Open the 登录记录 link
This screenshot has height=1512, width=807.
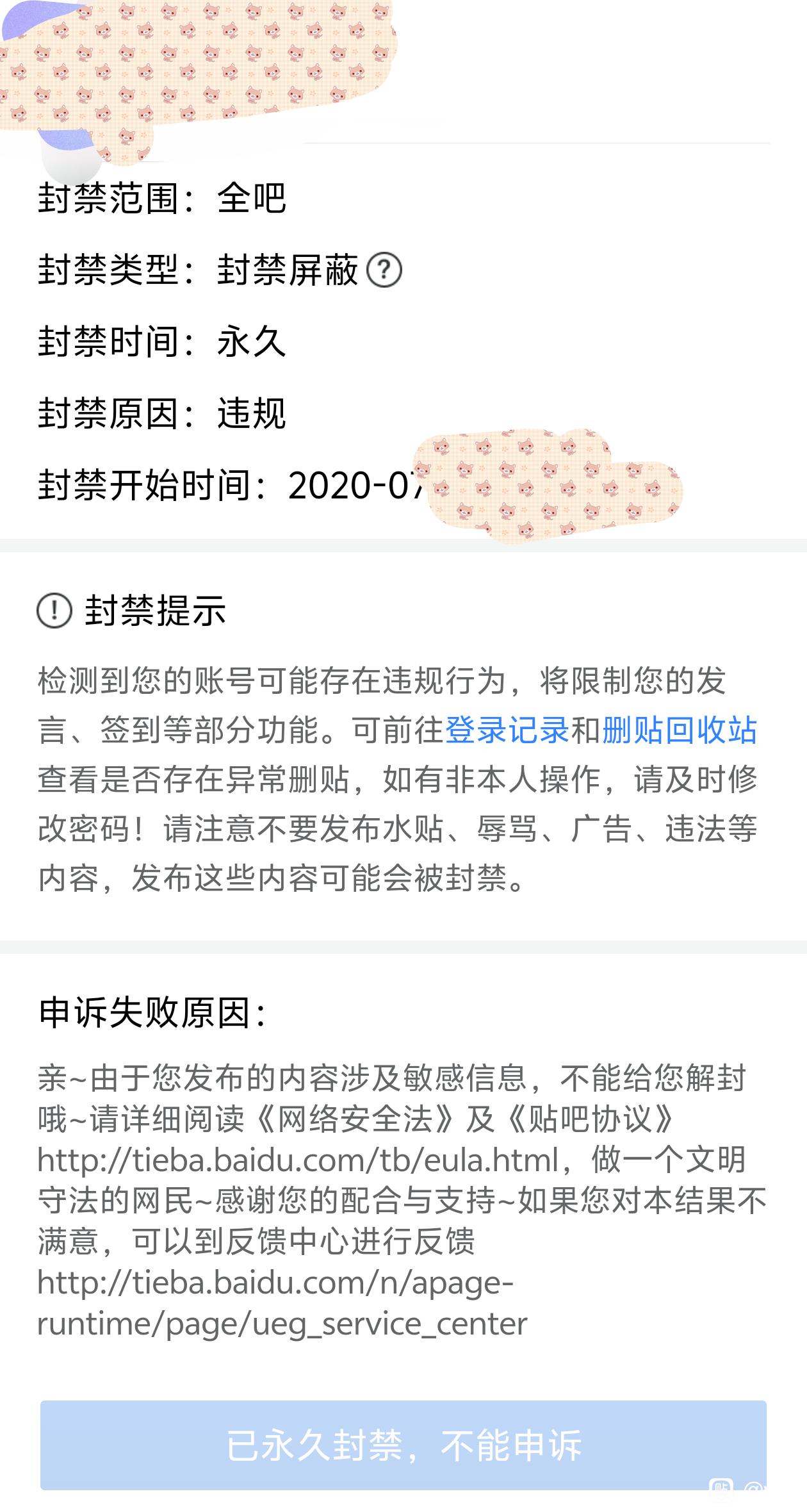pyautogui.click(x=507, y=730)
